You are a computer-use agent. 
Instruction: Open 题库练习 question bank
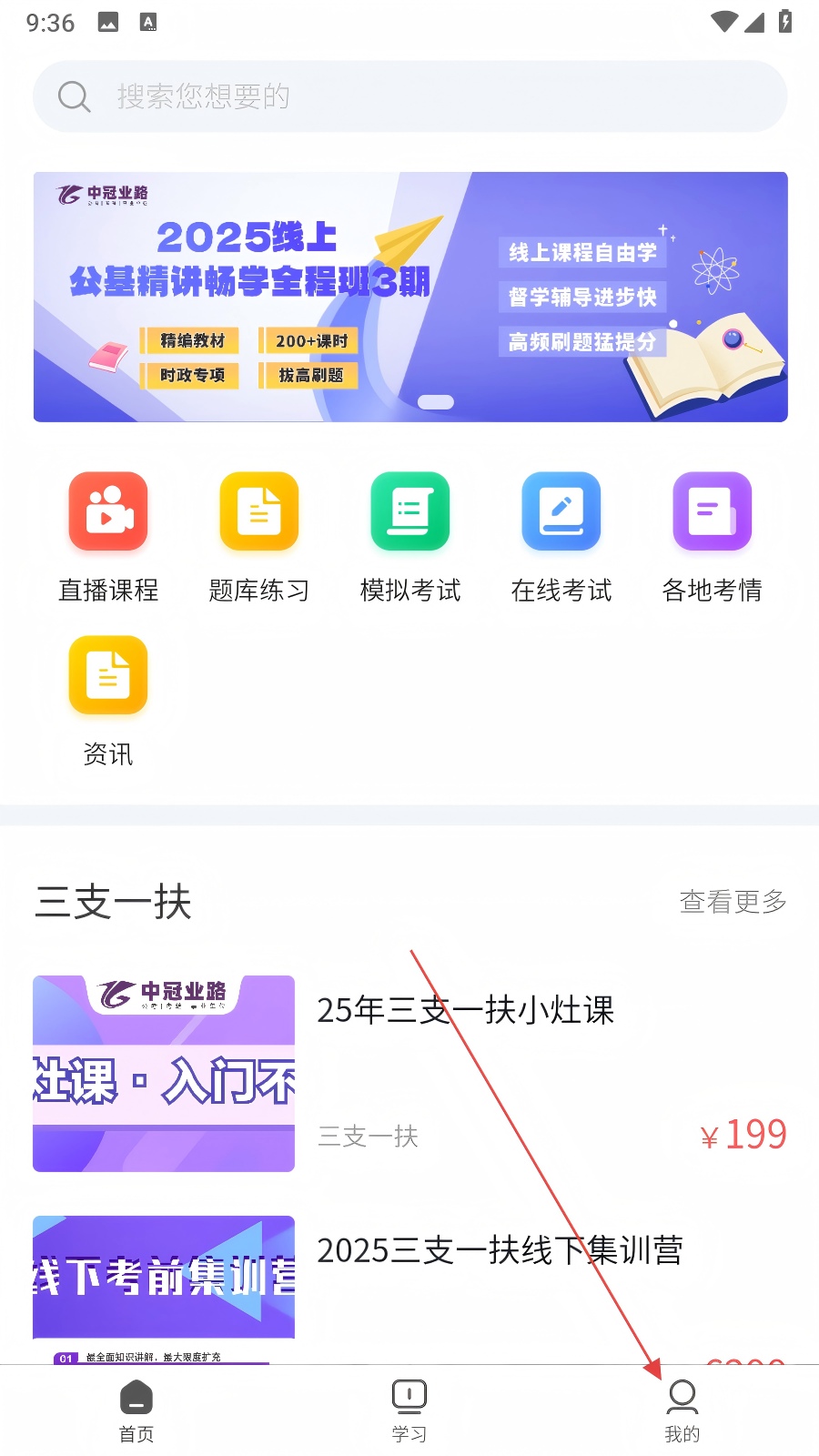click(259, 537)
